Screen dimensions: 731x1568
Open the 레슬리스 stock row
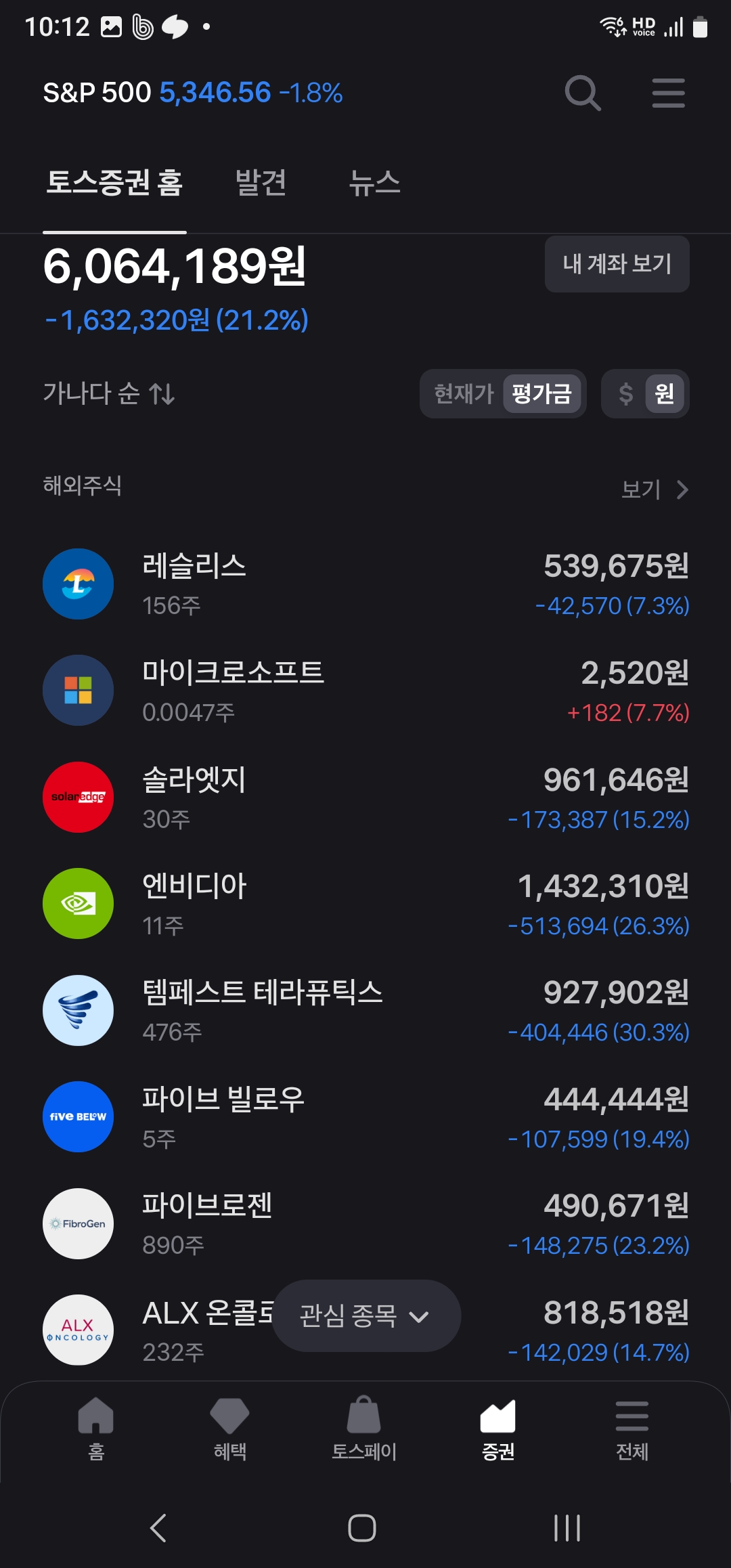(x=365, y=584)
